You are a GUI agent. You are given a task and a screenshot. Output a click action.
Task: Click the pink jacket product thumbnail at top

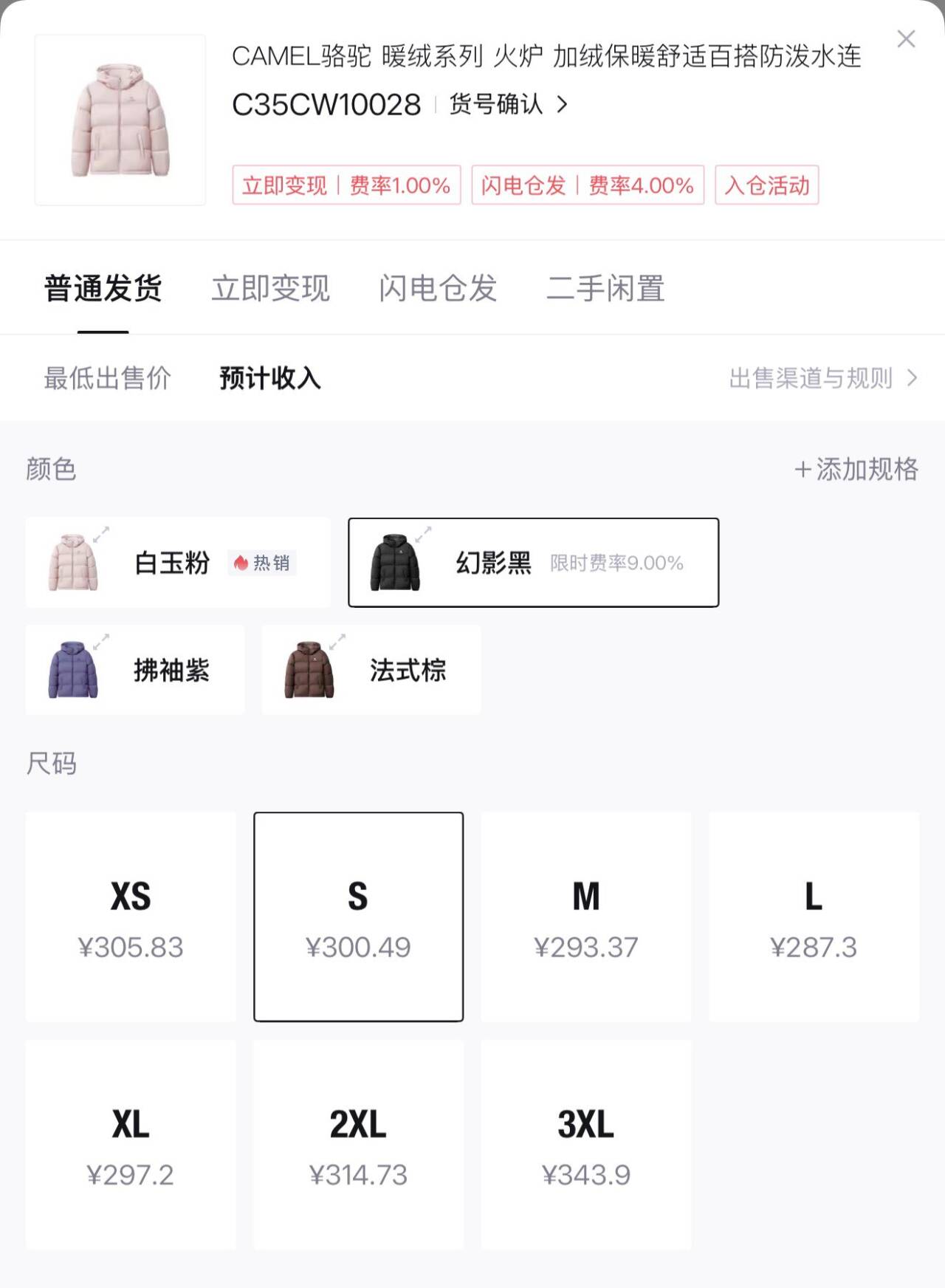point(120,120)
